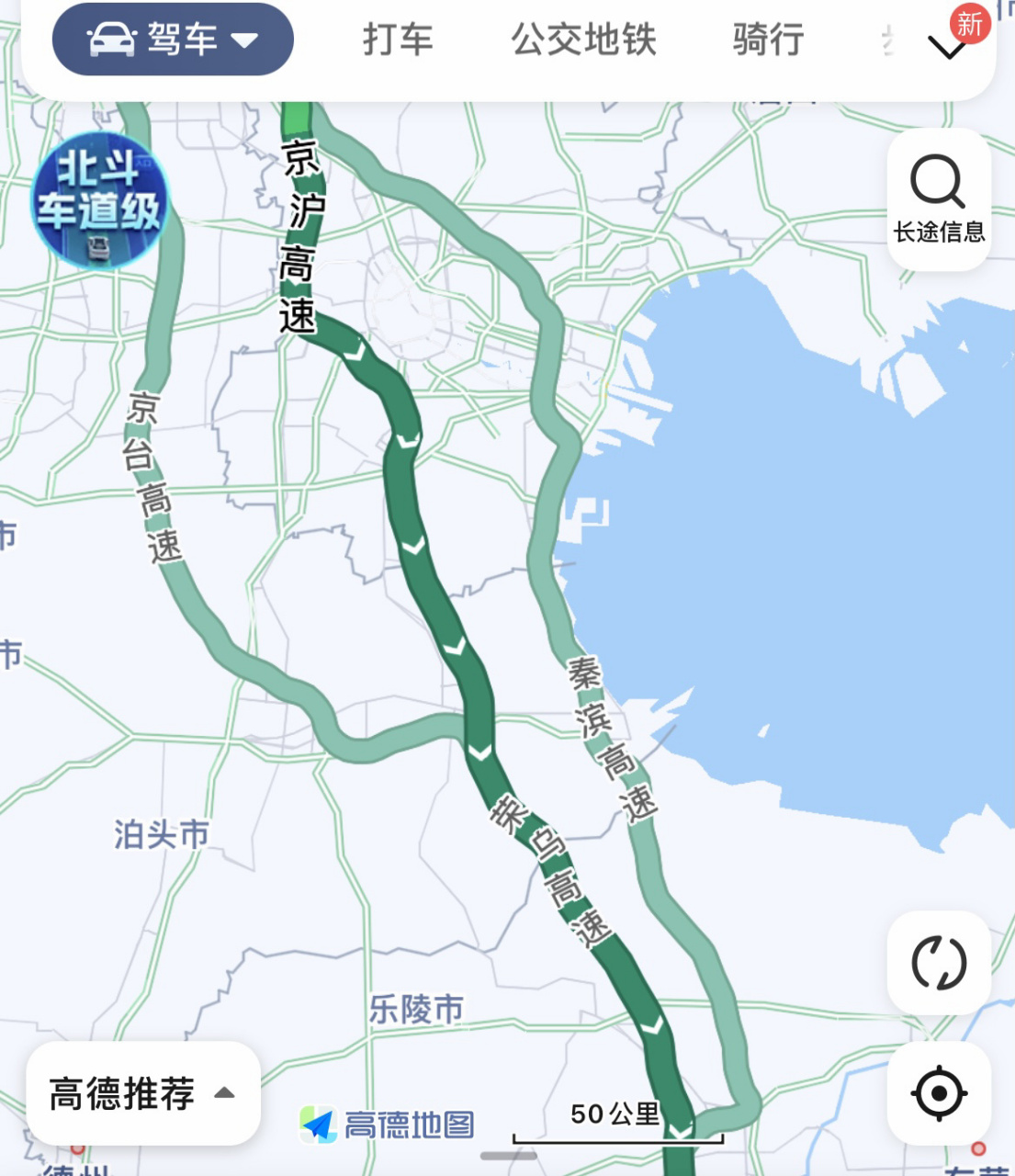The image size is (1015, 1176).
Task: Expand the hidden travel modes chevron
Action: (947, 48)
